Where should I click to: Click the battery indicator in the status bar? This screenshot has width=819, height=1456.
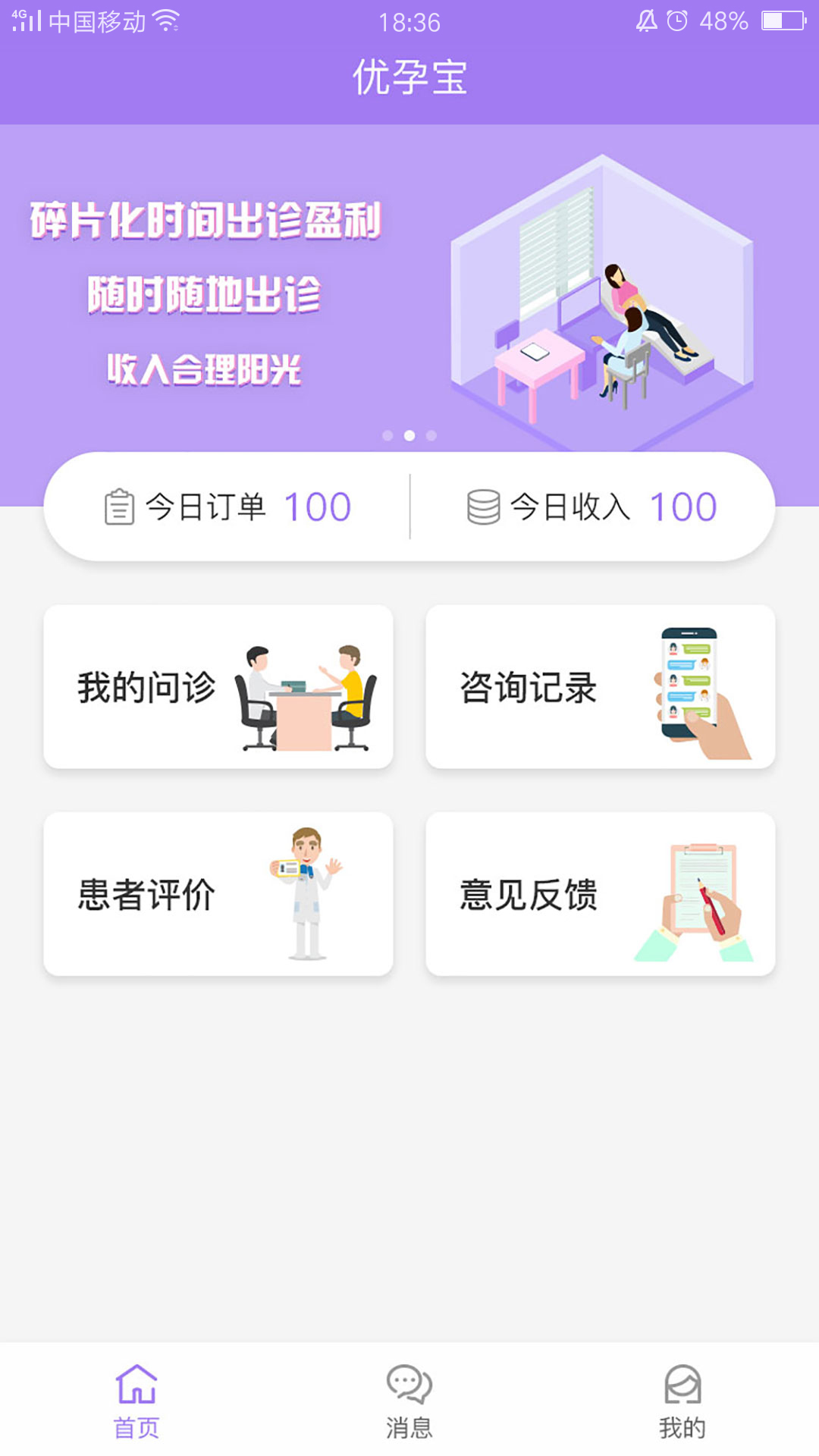click(x=786, y=20)
